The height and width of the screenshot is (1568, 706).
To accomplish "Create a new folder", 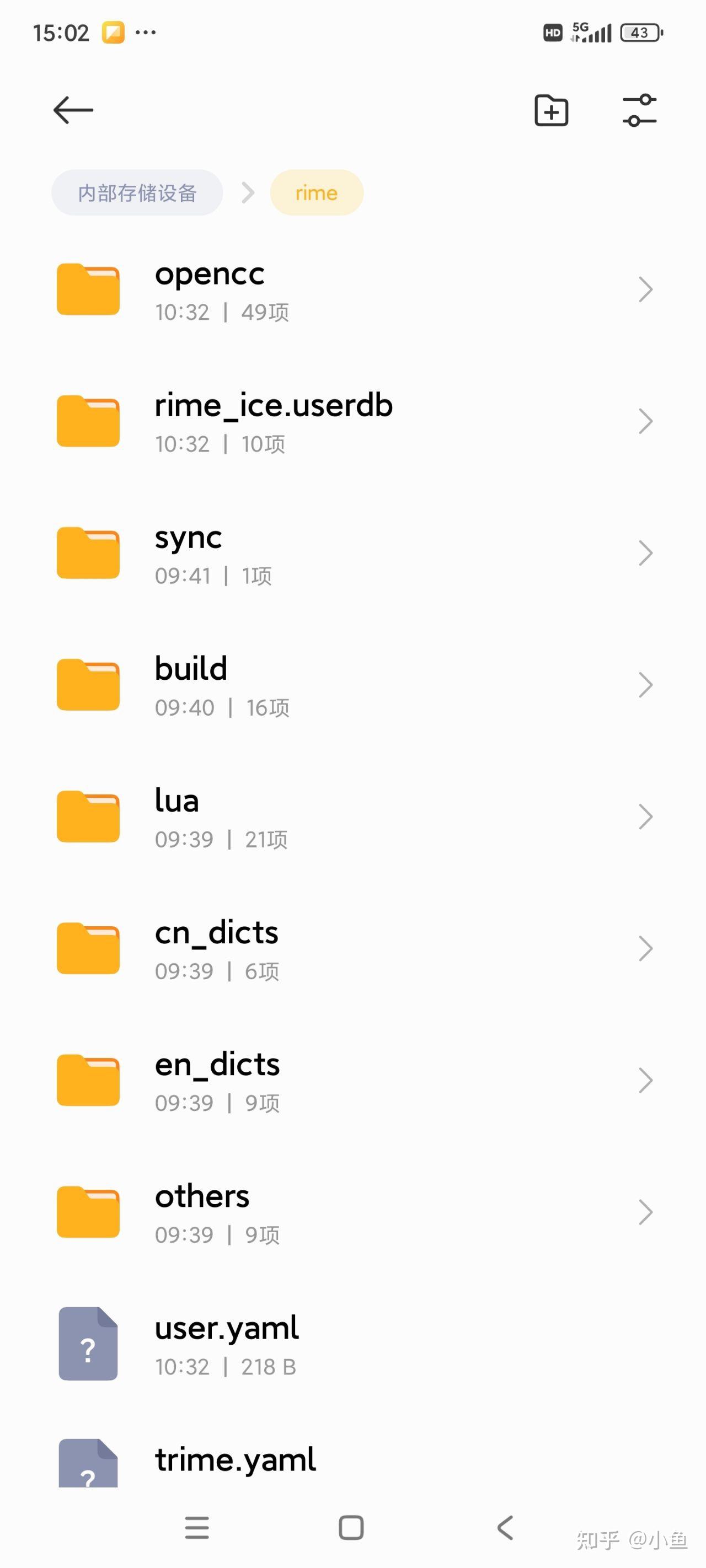I will [x=551, y=111].
